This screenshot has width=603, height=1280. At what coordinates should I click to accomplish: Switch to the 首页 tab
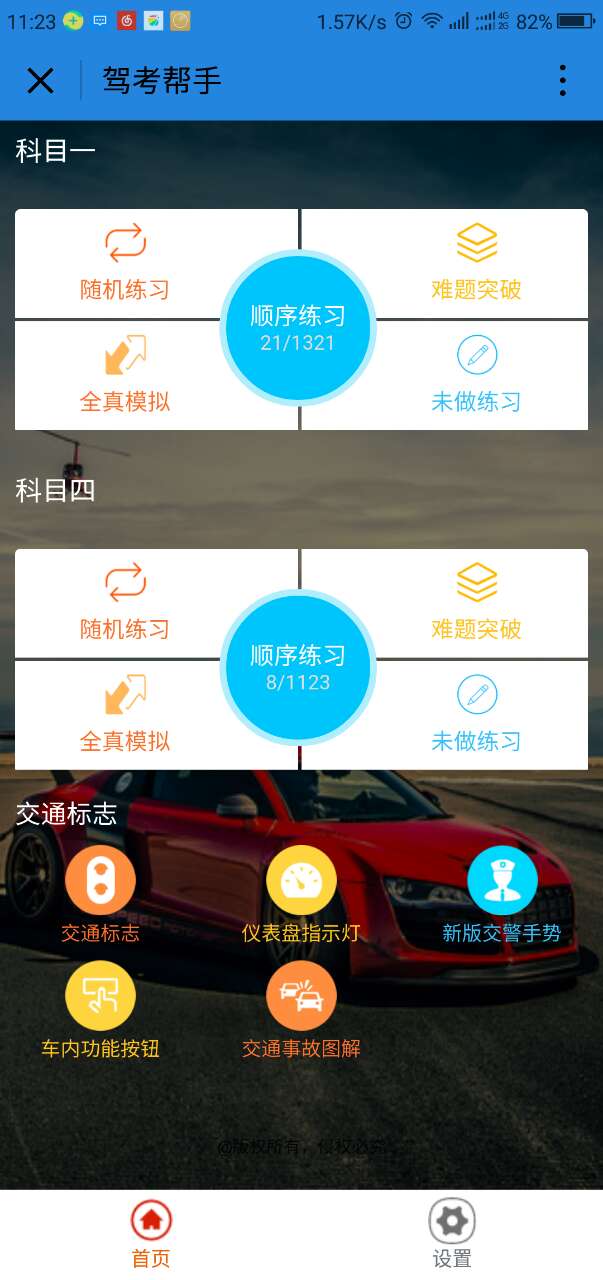point(151,1233)
